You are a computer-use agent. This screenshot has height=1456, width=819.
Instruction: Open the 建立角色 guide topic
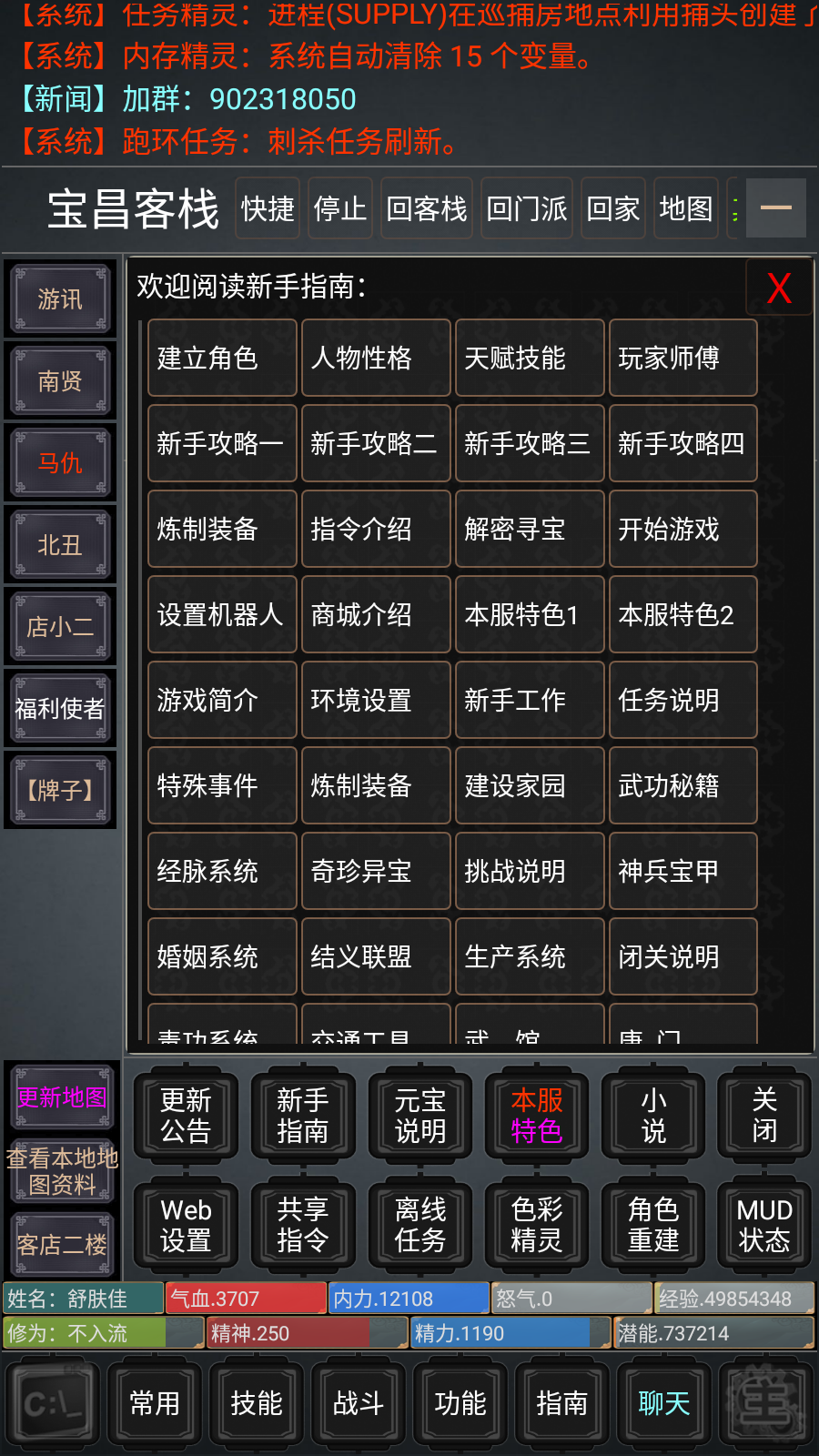222,358
